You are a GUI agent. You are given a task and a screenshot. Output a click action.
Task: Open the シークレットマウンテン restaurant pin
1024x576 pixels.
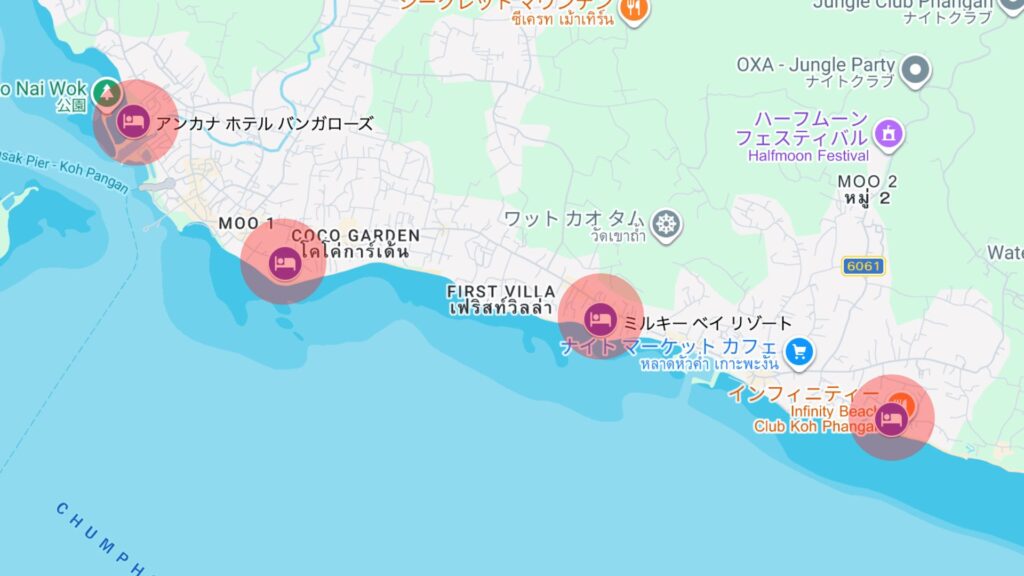coord(633,10)
